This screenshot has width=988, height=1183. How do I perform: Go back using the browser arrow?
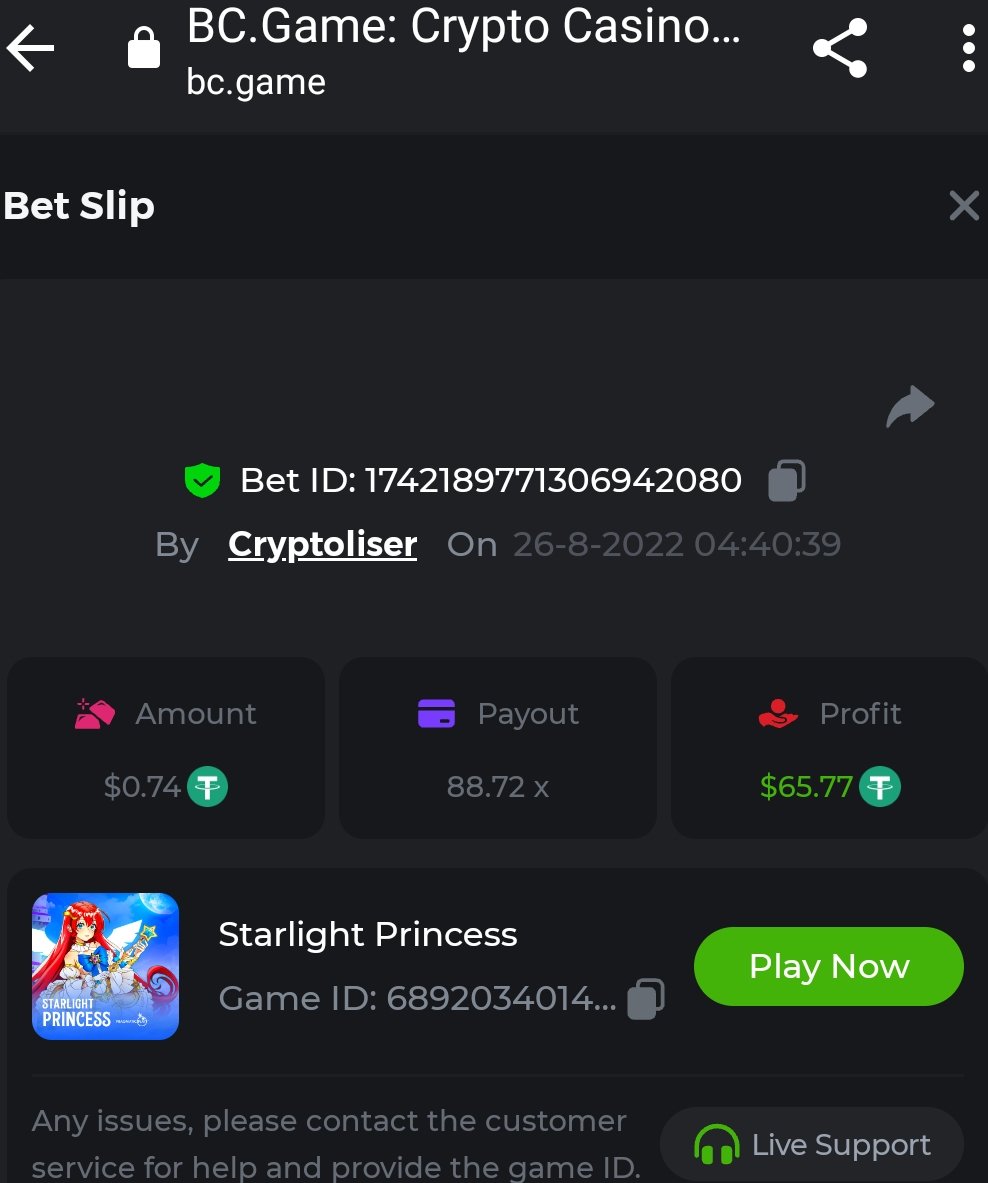coord(31,49)
